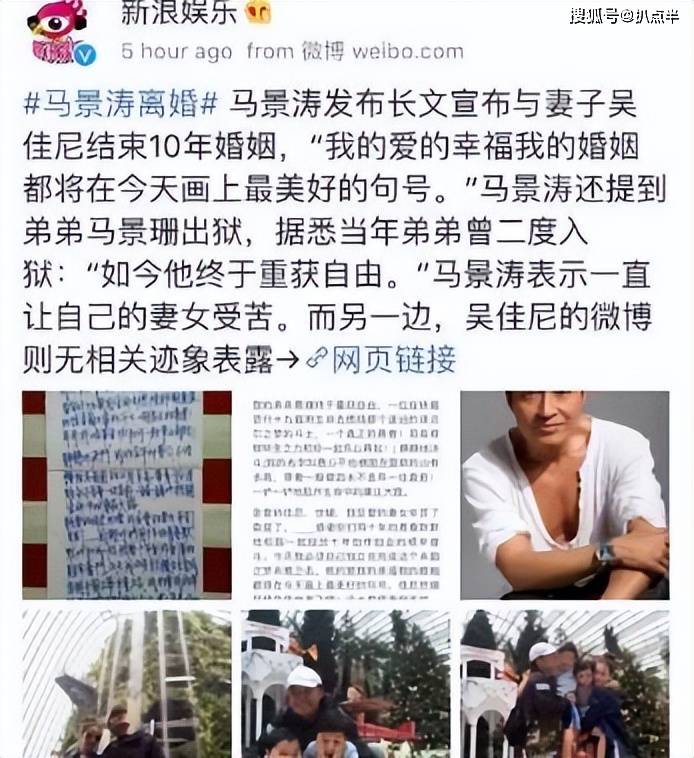View the man in white shirt photo
The image size is (694, 758).
tap(565, 494)
